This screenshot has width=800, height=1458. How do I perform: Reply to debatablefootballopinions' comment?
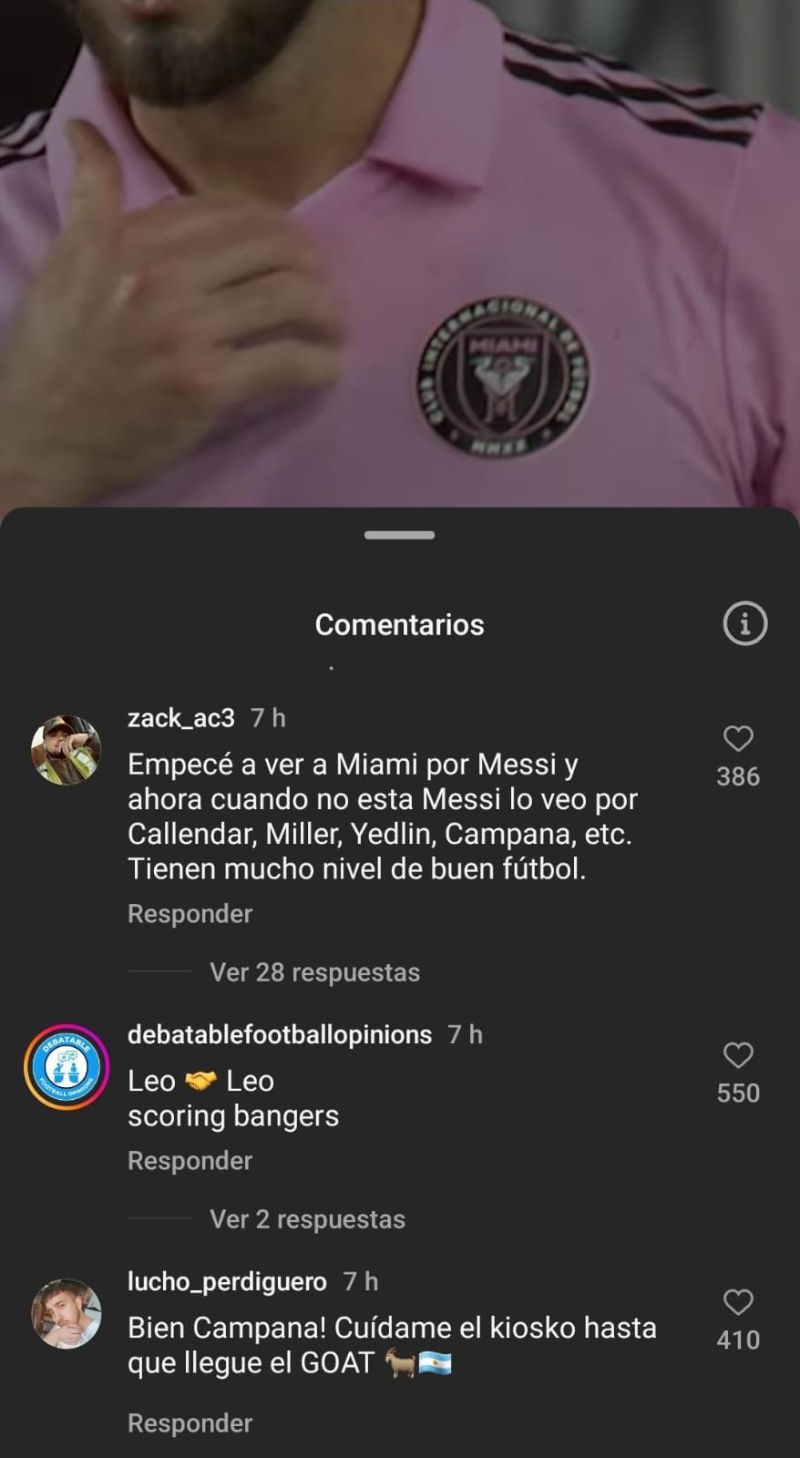(190, 1161)
